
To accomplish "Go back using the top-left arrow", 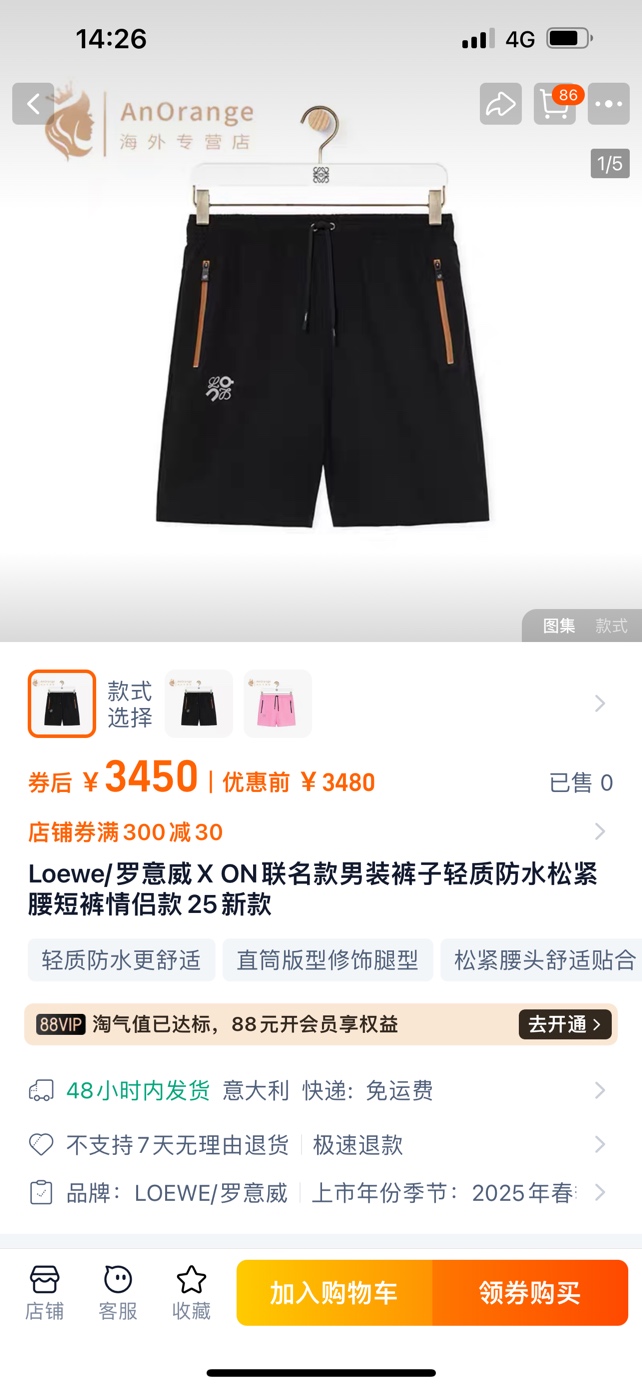I will [x=33, y=104].
